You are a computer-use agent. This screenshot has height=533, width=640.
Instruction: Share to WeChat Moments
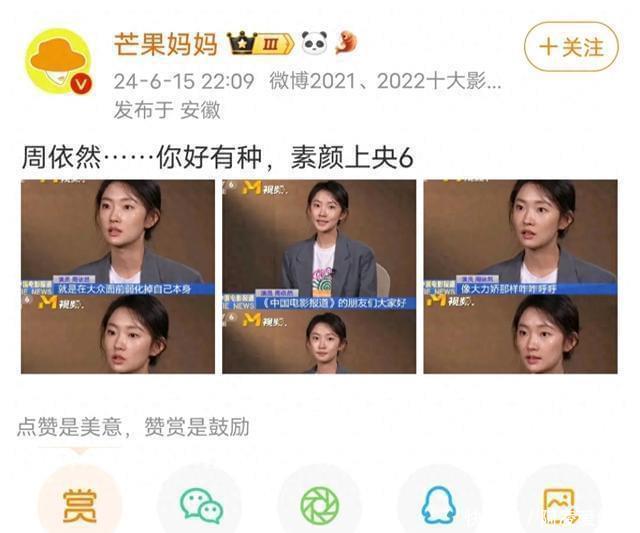pos(319,504)
